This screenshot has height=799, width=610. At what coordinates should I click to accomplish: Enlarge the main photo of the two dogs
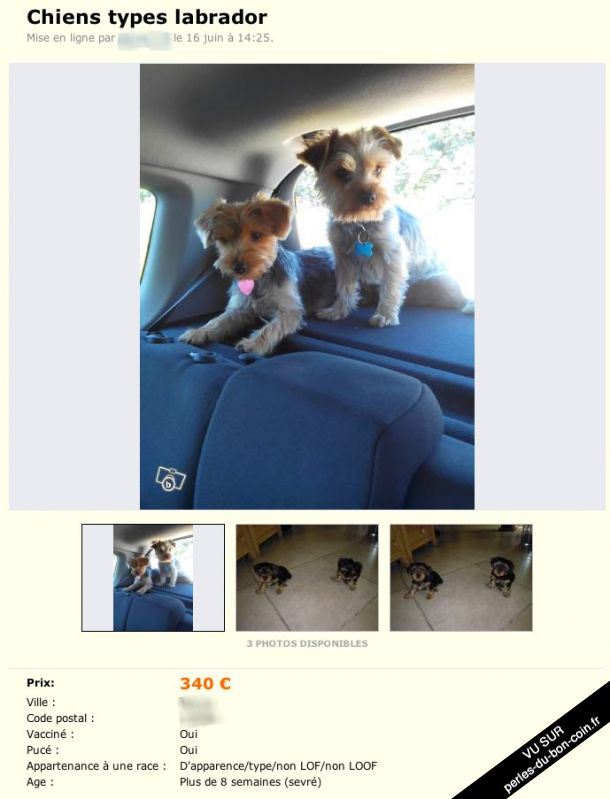click(x=306, y=287)
